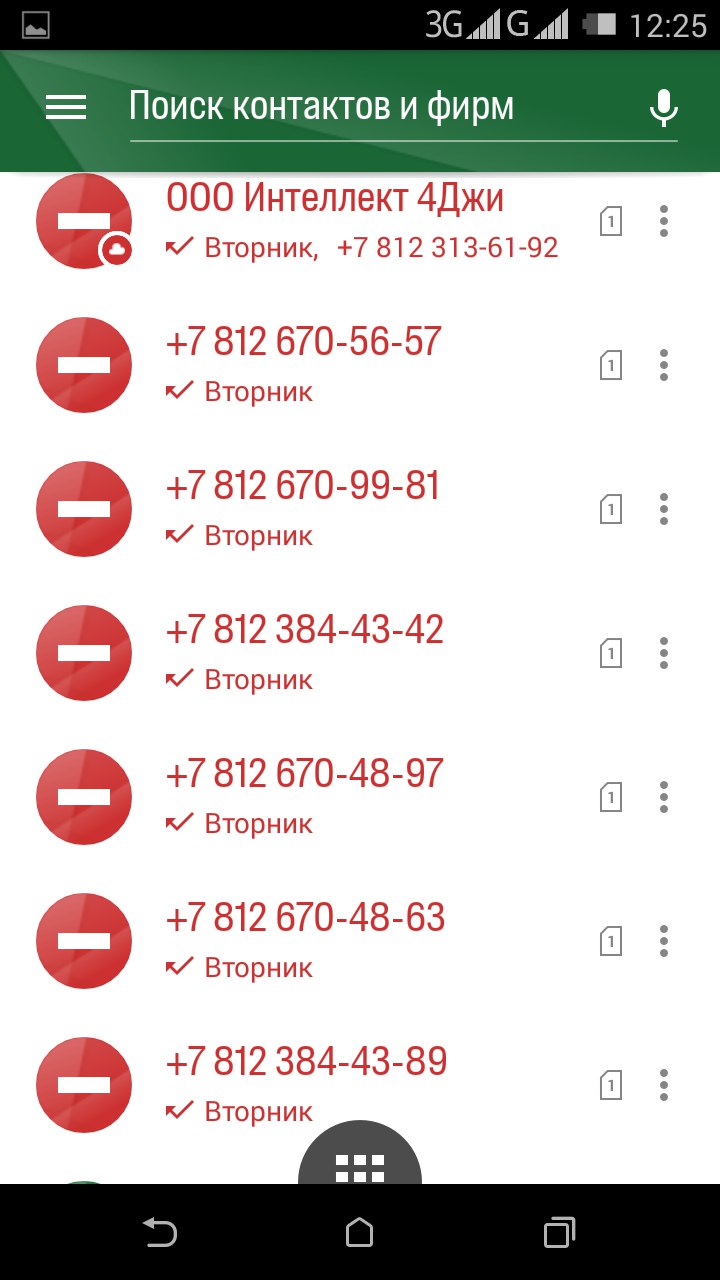
Task: Open recent apps from navigation bar
Action: click(x=560, y=1232)
